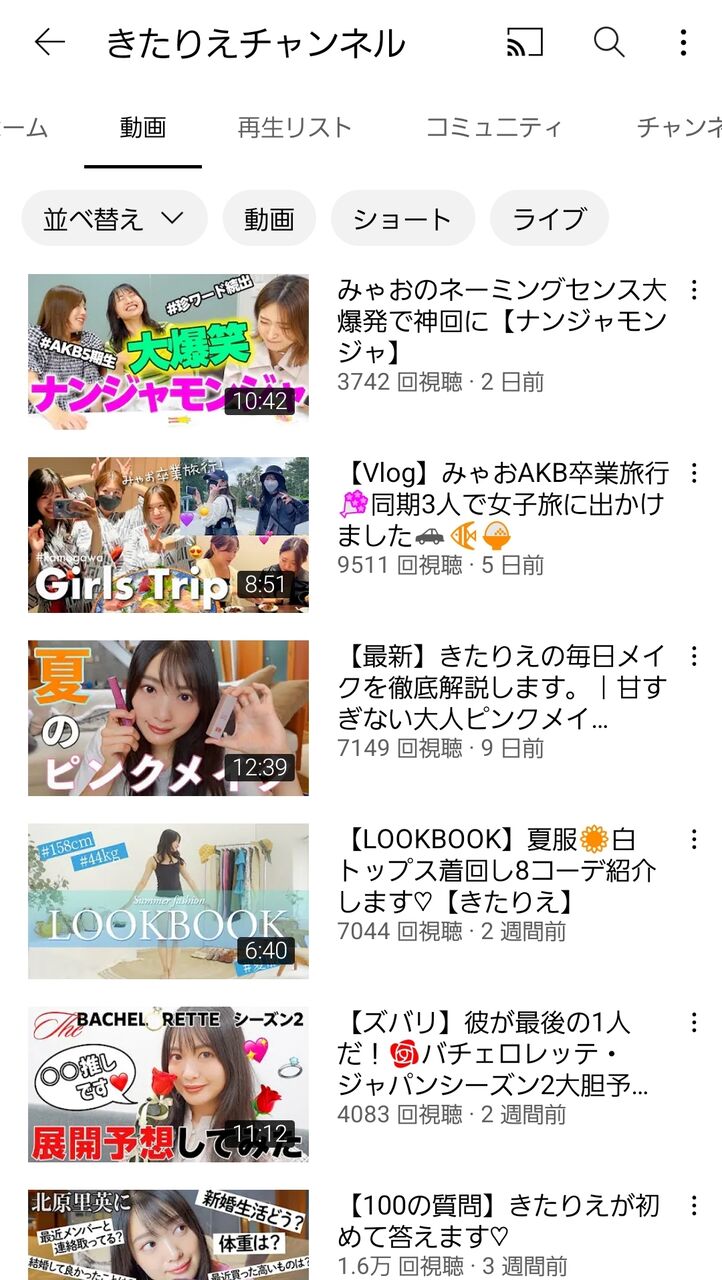Switch to the 再生リスト tab
The image size is (722, 1280).
(x=295, y=127)
